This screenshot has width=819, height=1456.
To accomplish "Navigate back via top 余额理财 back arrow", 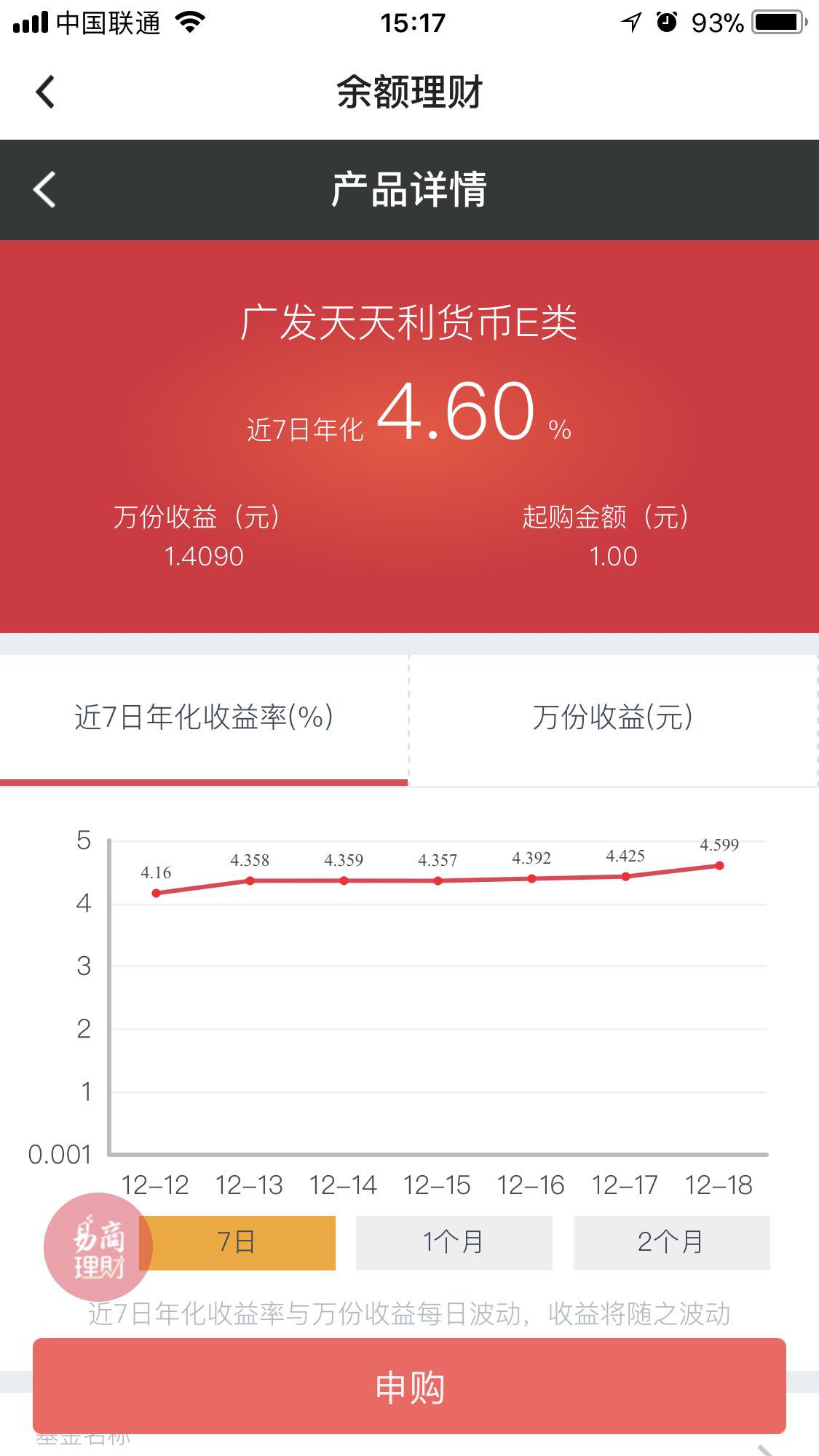I will pos(45,92).
